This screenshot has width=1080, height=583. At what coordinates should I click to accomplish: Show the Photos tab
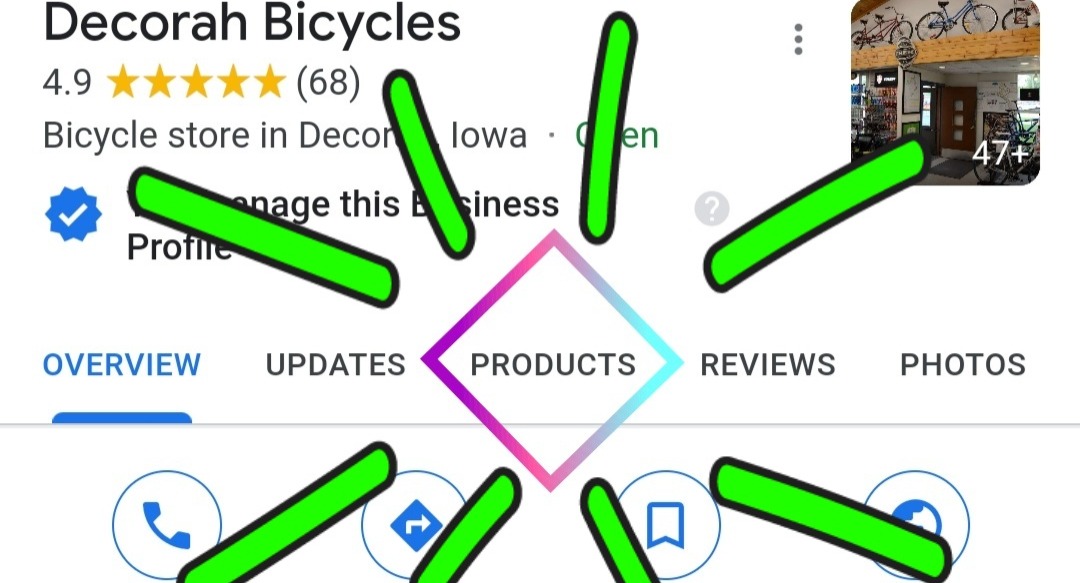tap(963, 365)
